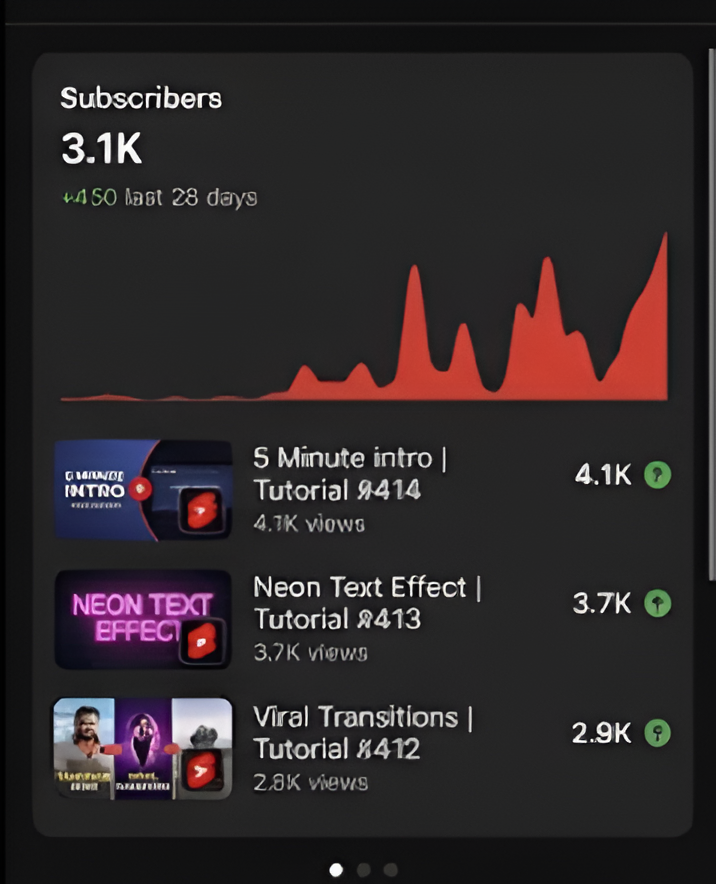The height and width of the screenshot is (884, 716).
Task: Tap the green arrow icon beside 2.9K
Action: click(657, 733)
